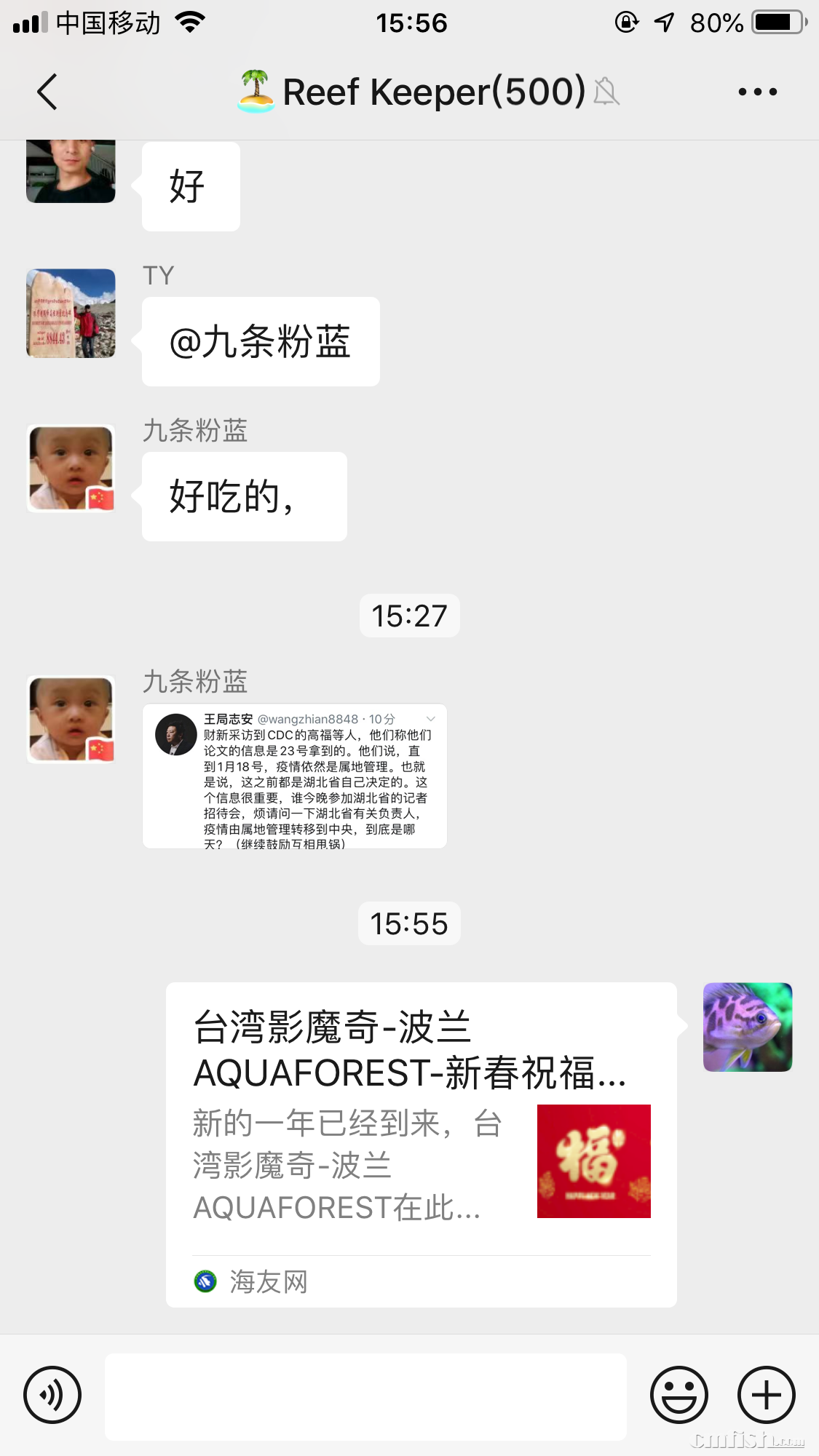Open the emoji sticker panel
819x1456 pixels.
coord(678,1395)
